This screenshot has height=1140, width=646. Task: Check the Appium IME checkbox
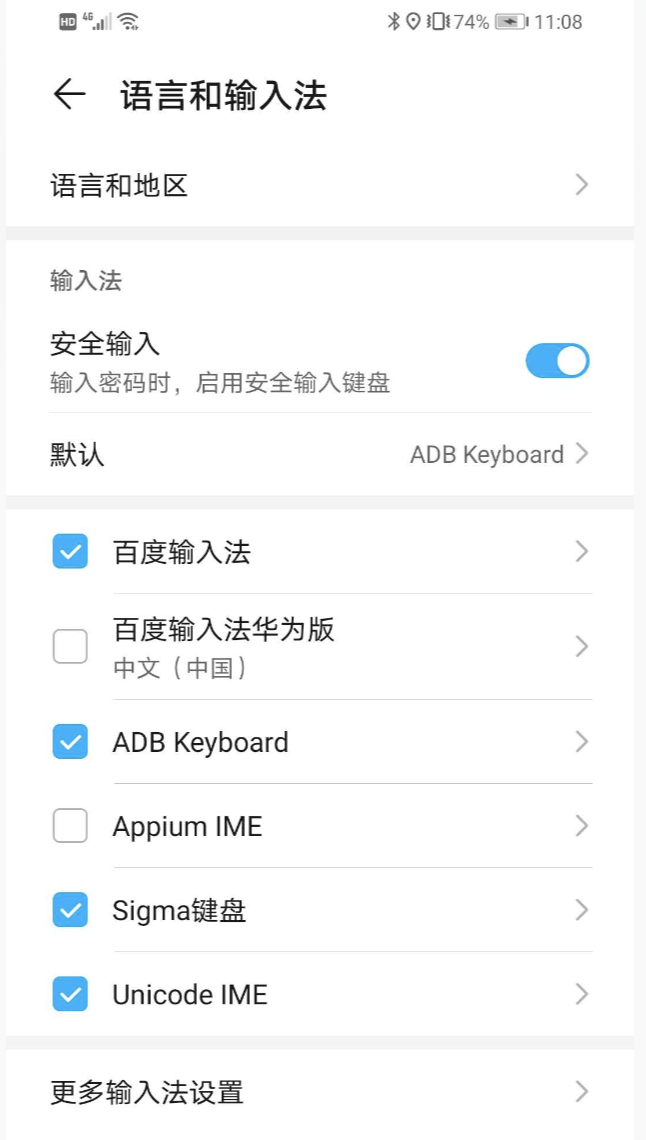tap(70, 826)
